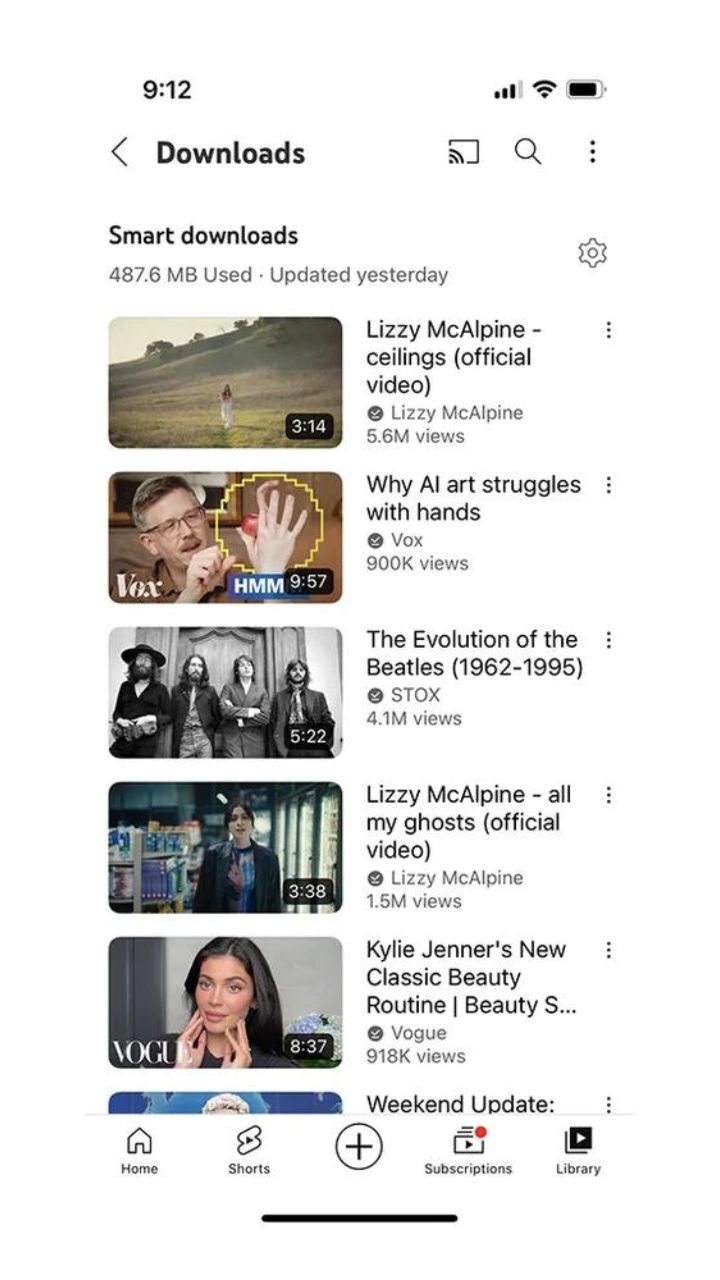Open the cast to device icon

[462, 152]
